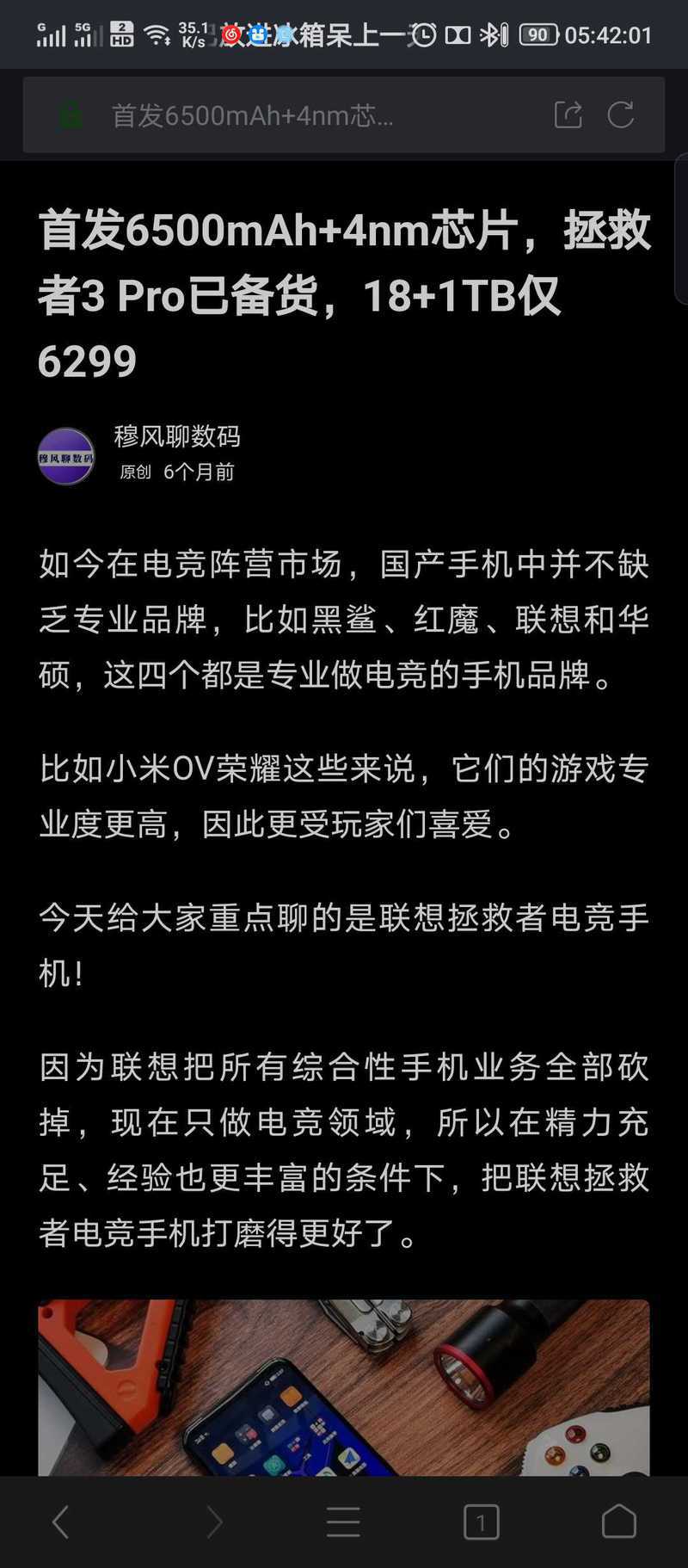
Task: Open the 穆风聊数码 author name link
Action: (177, 436)
